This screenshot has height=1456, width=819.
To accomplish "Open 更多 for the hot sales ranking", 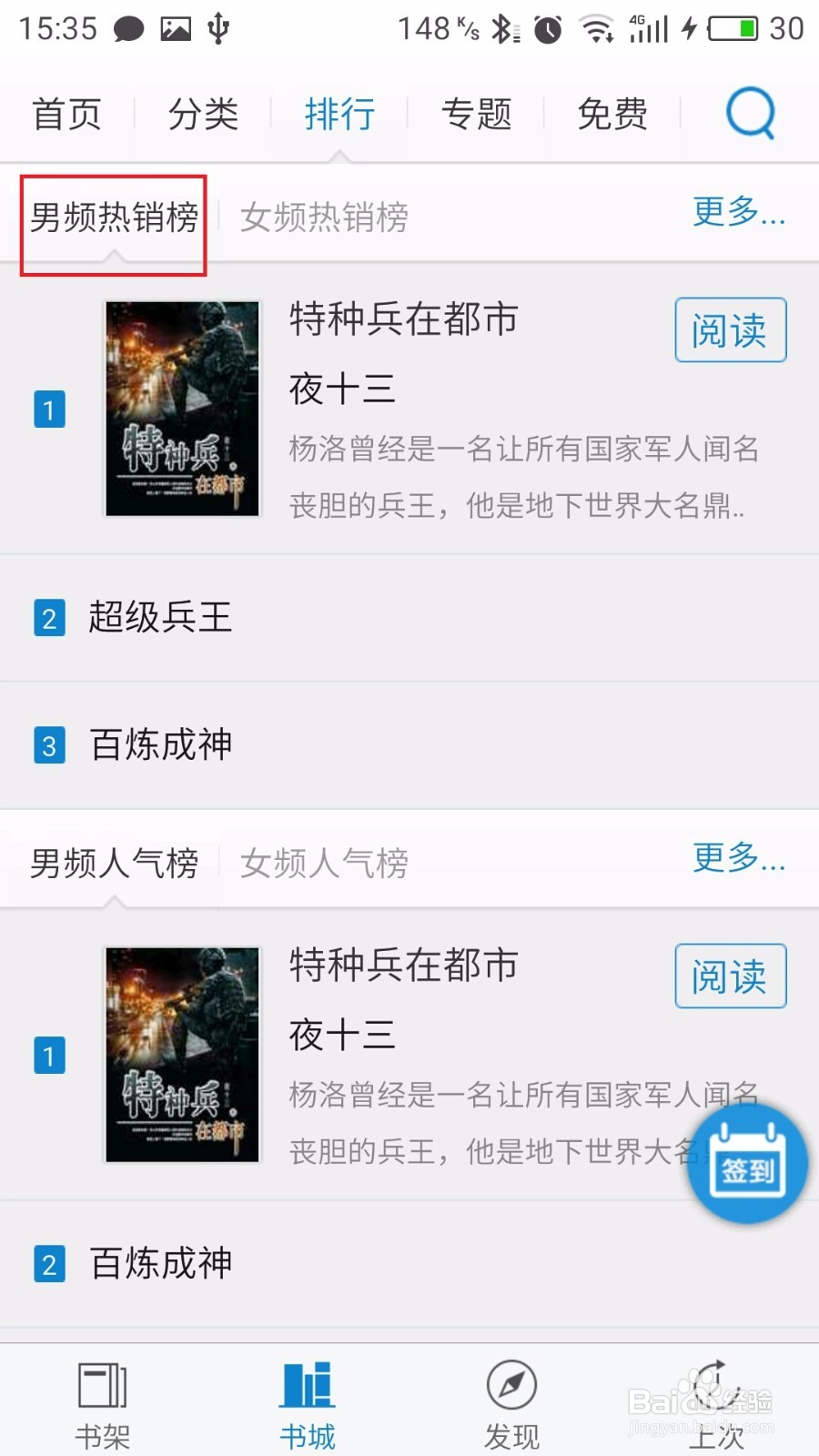I will pos(739,216).
